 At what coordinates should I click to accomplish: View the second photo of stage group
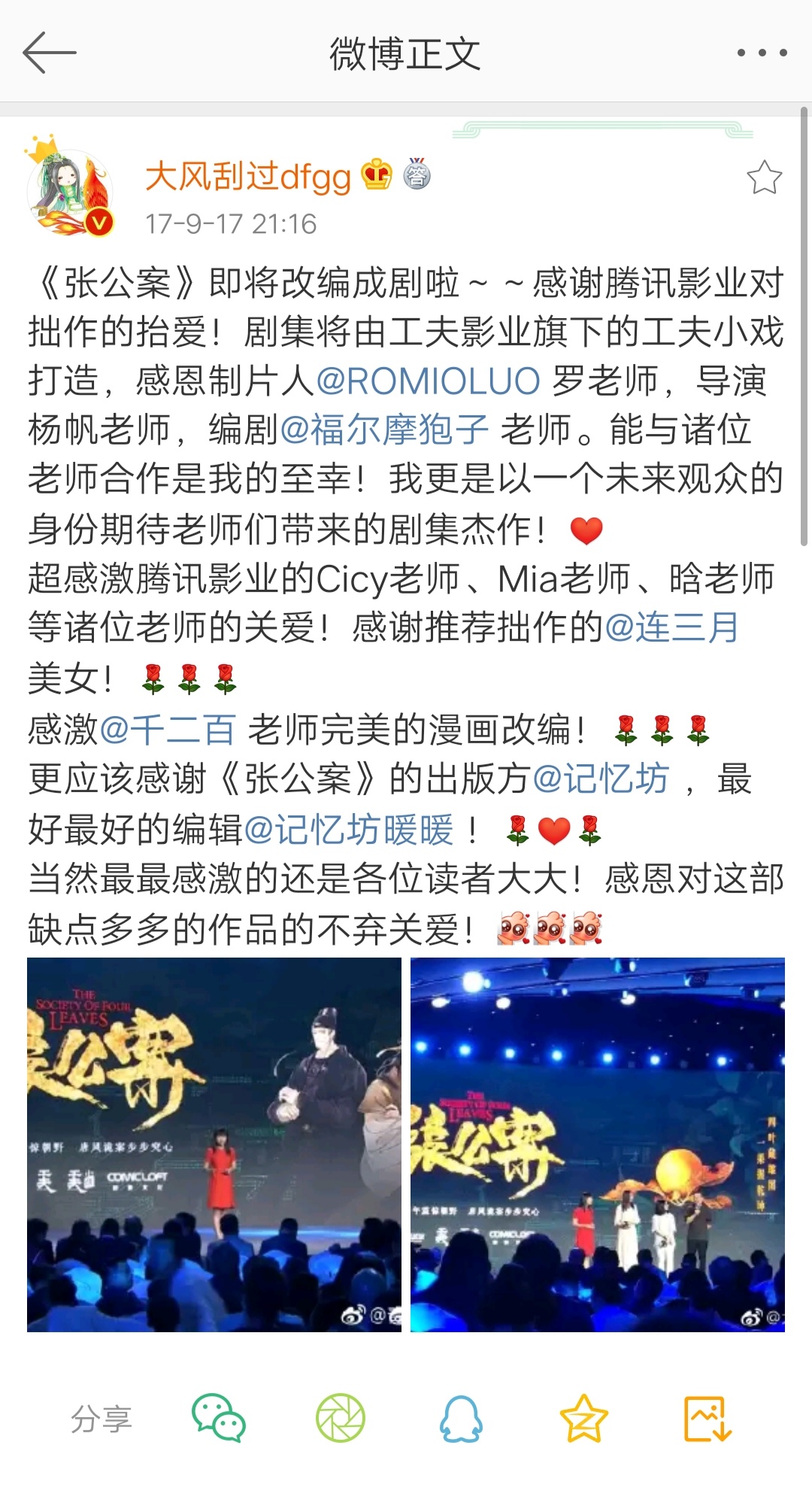click(x=597, y=1144)
